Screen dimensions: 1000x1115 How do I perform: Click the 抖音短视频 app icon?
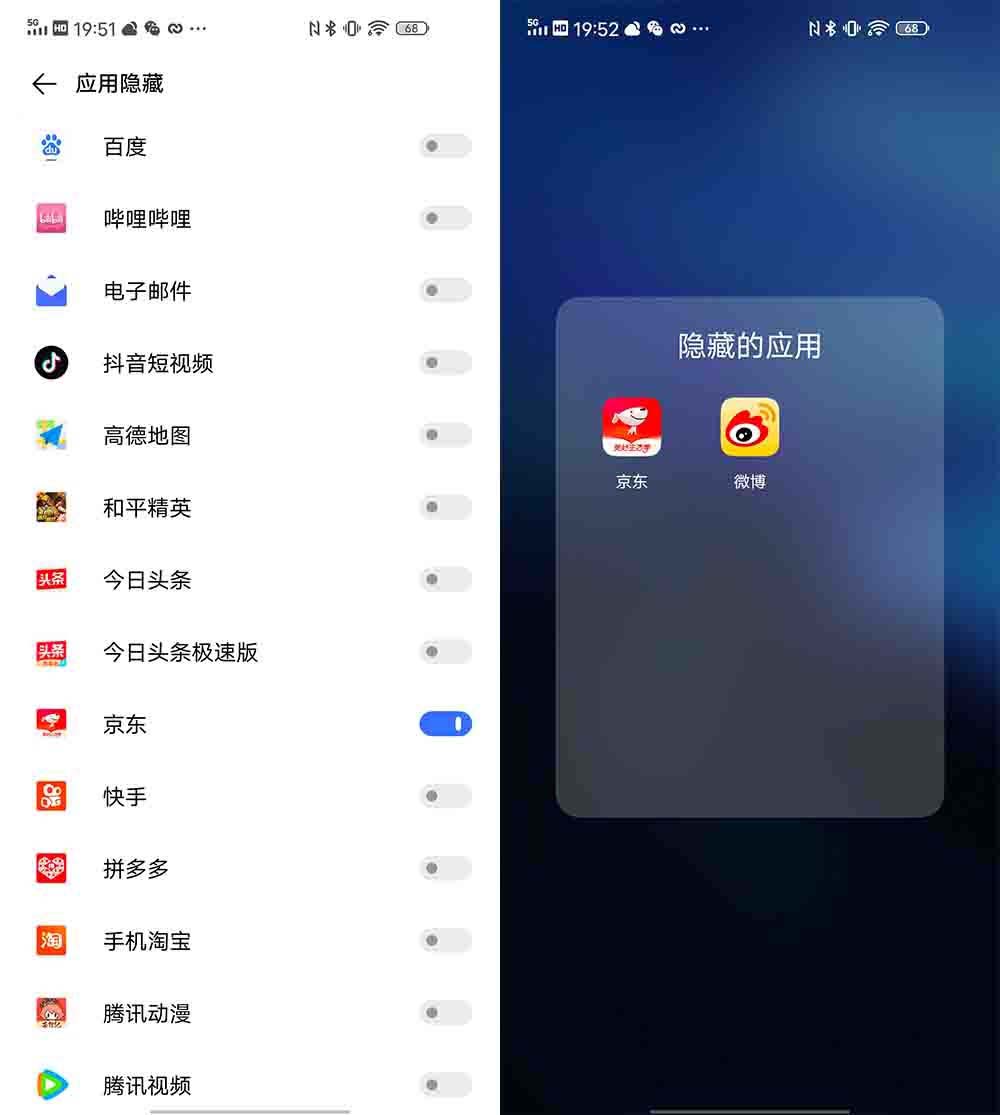pos(52,362)
